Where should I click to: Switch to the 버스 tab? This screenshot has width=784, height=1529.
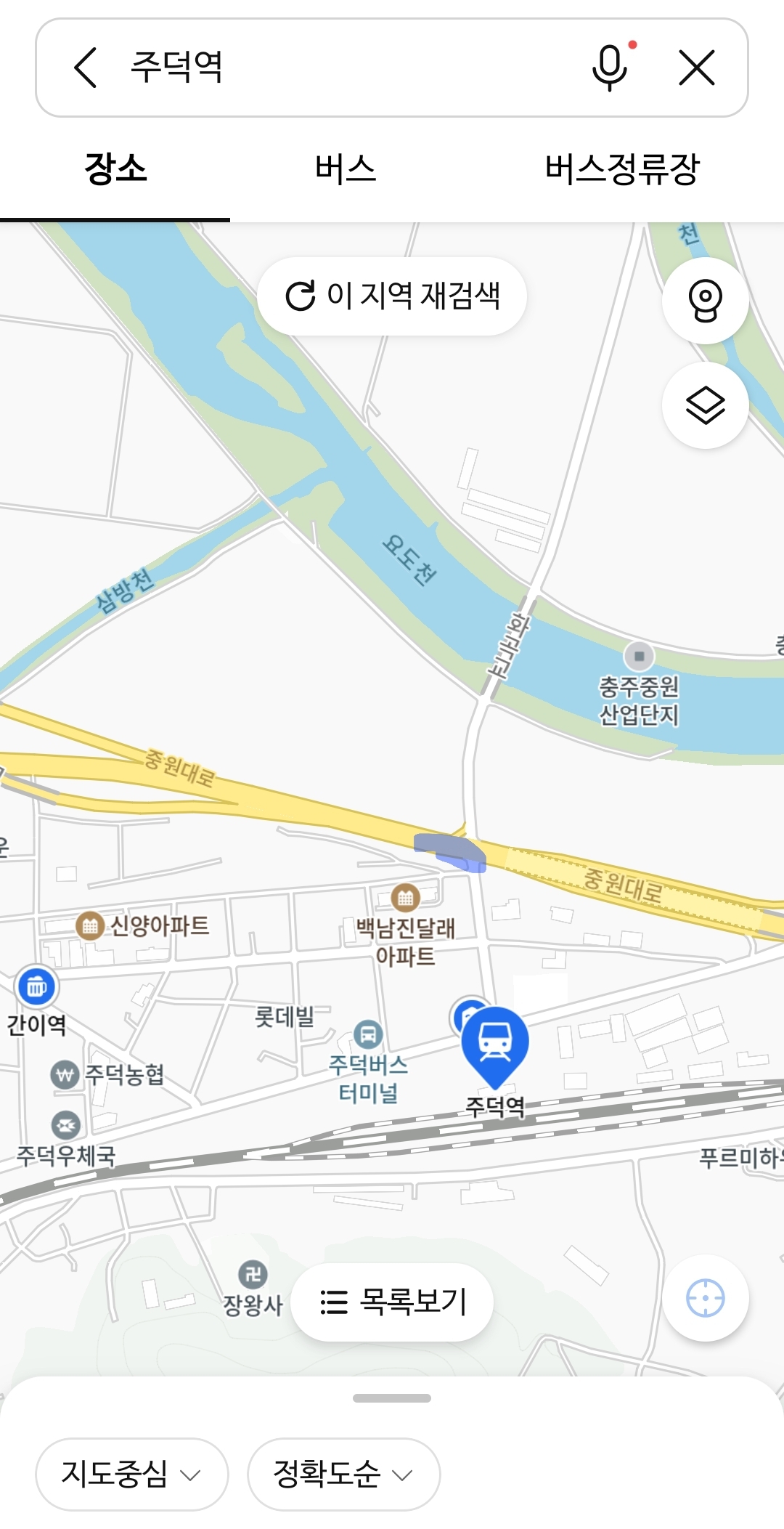point(346,169)
